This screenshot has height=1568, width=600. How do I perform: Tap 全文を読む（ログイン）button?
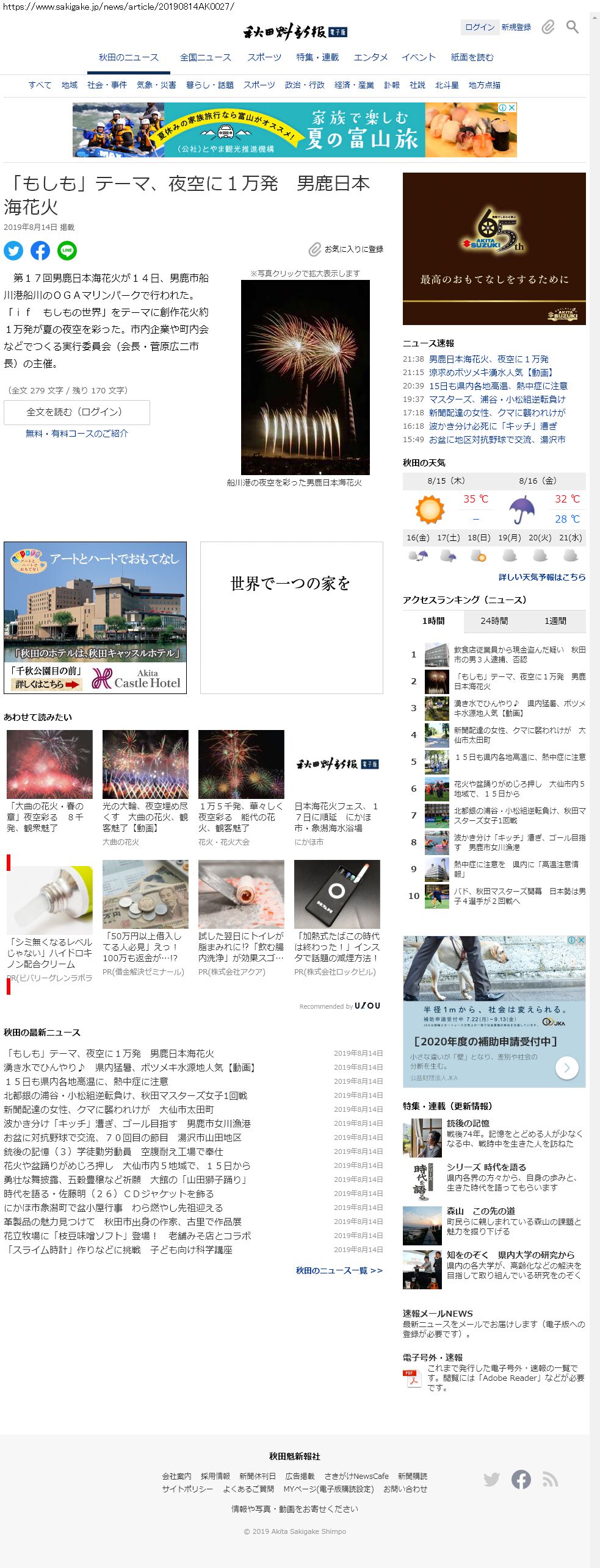coord(76,412)
